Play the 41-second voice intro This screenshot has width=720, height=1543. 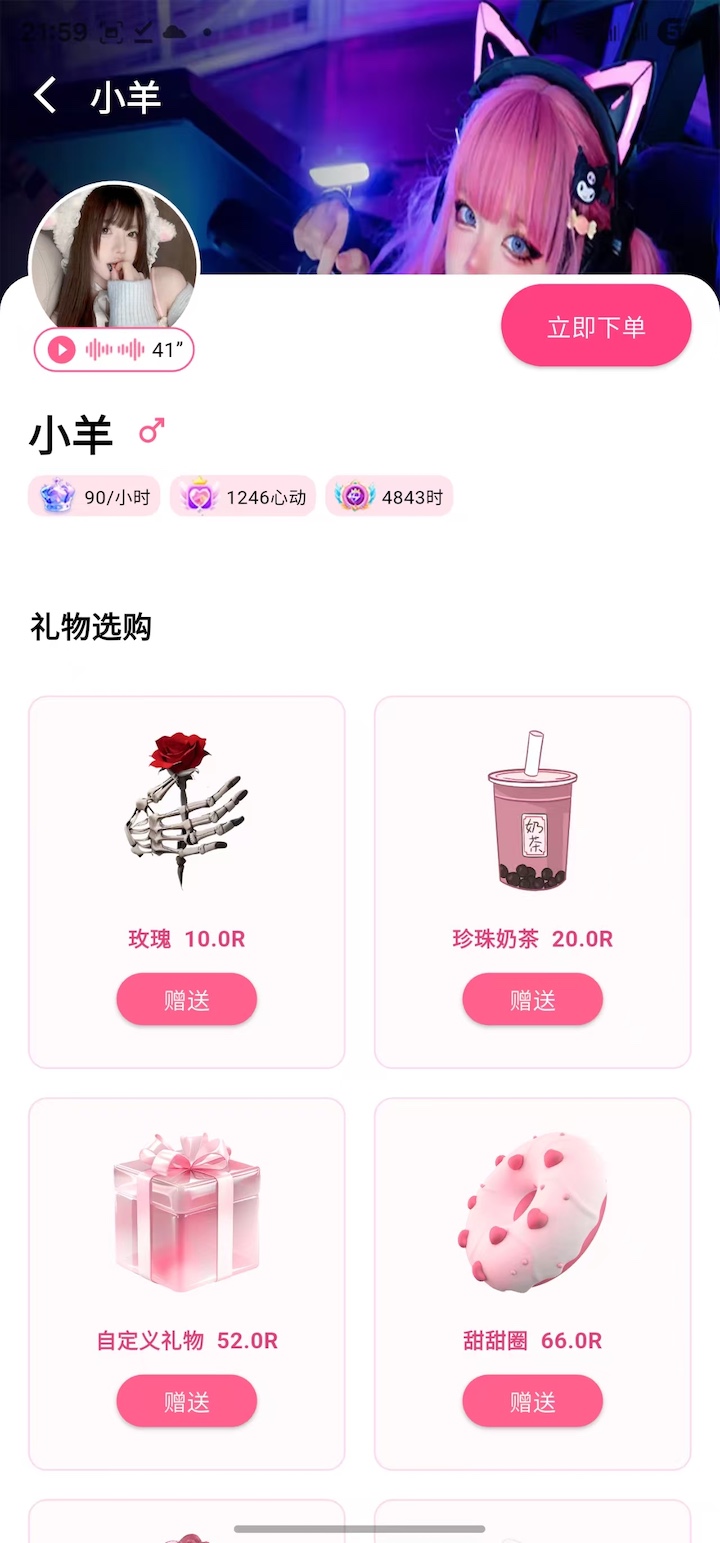click(x=62, y=349)
